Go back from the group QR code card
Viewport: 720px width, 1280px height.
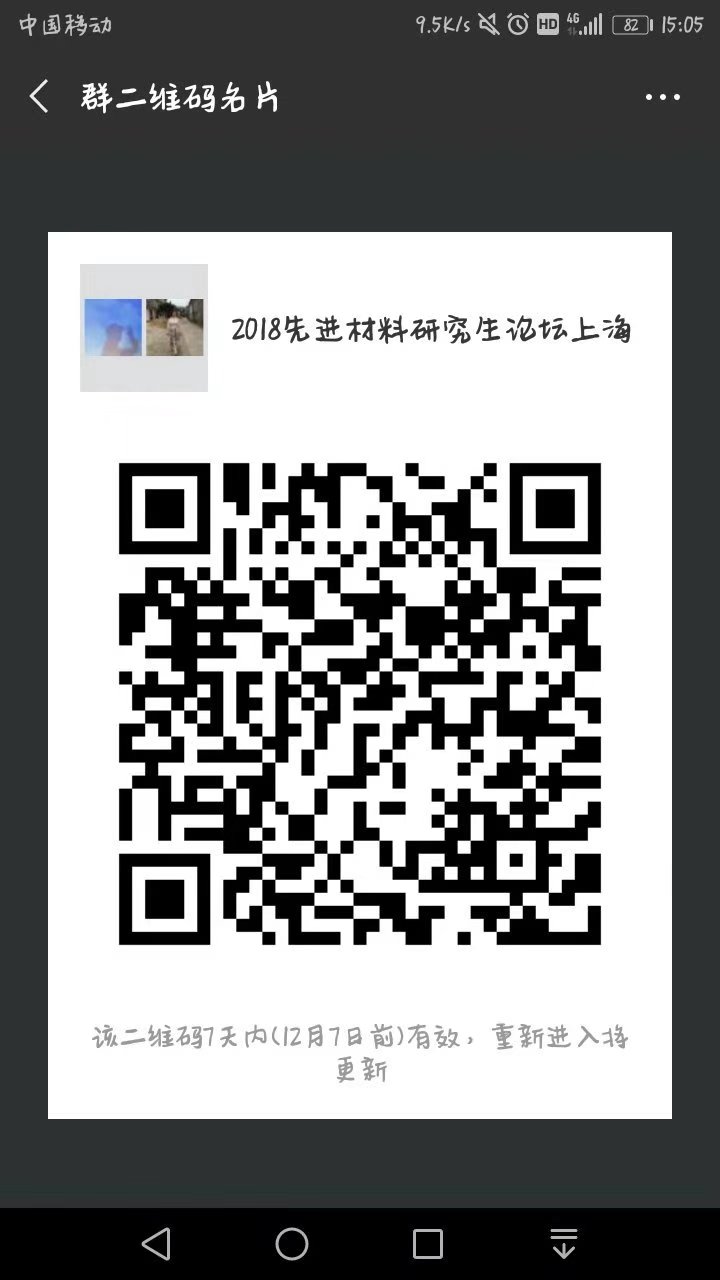[x=39, y=97]
